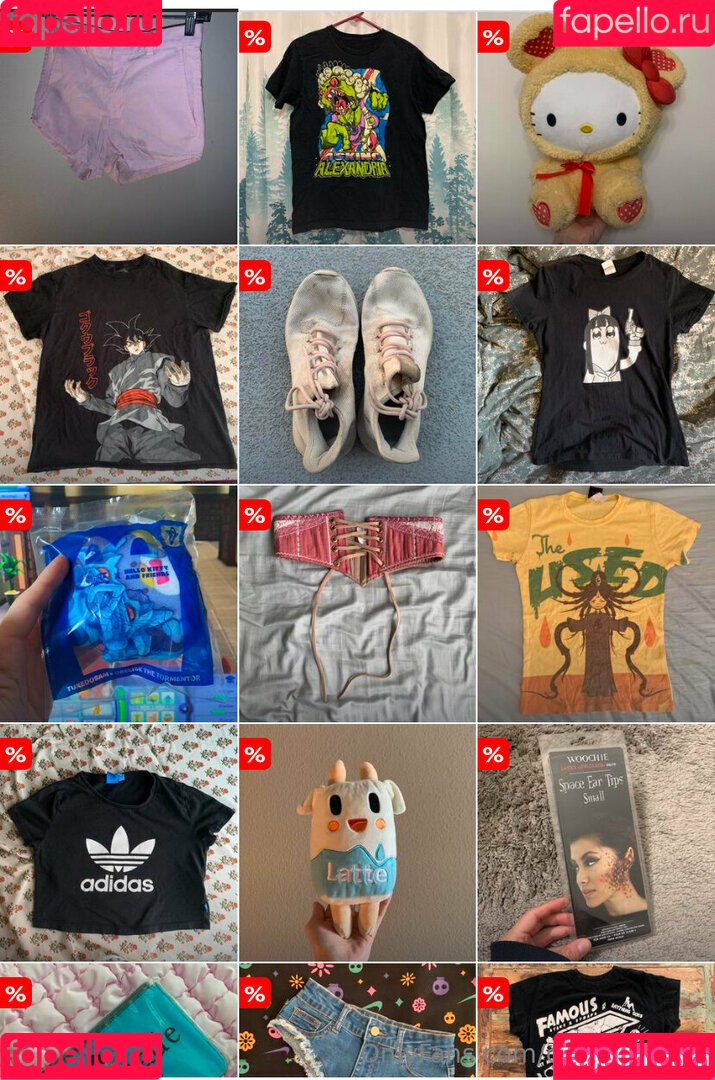
Task: View the pink lace-up corset belt
Action: [x=357, y=605]
